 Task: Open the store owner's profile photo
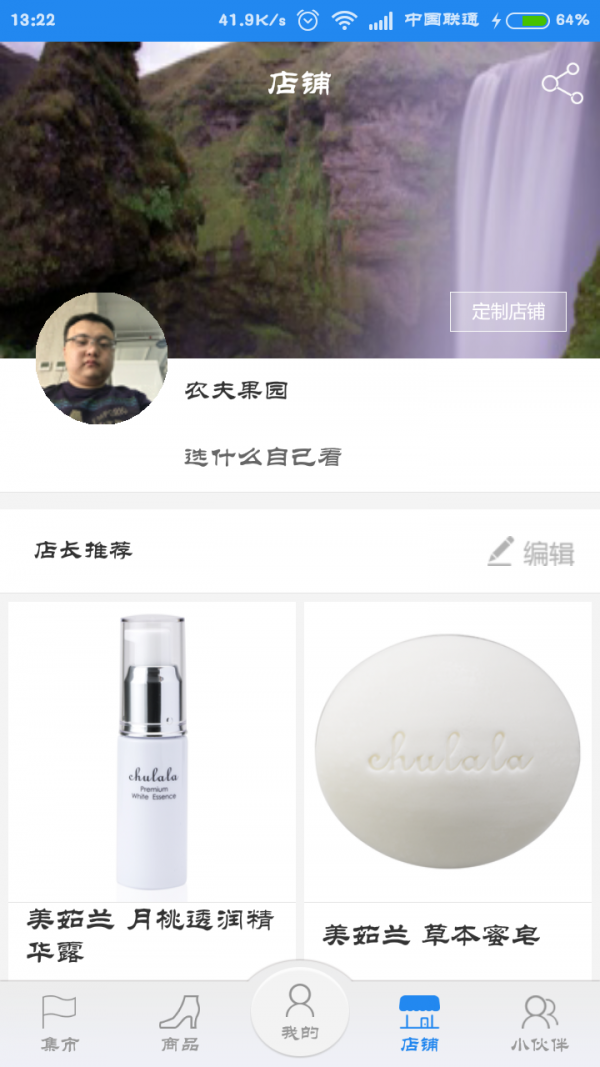101,358
